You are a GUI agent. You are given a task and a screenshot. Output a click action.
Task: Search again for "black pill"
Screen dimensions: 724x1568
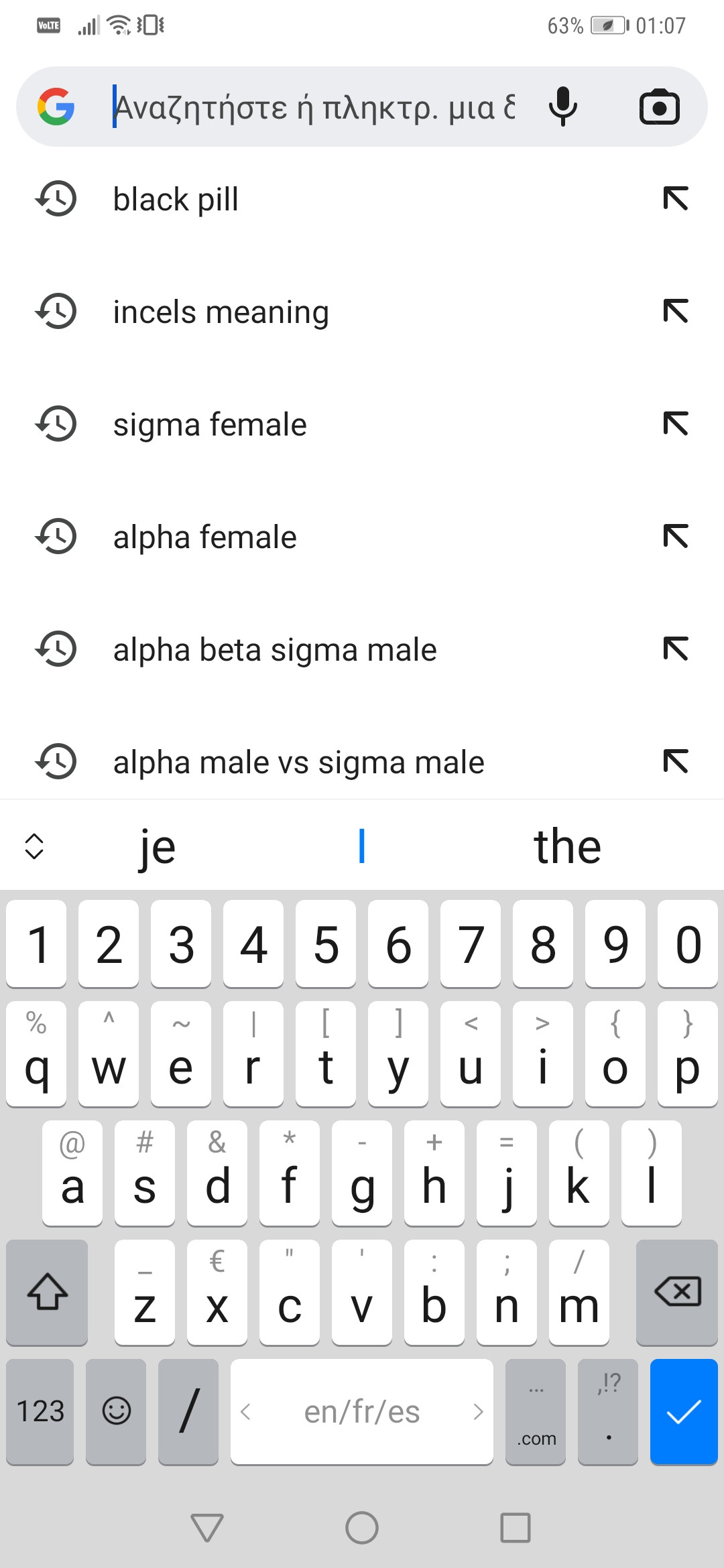tap(176, 200)
